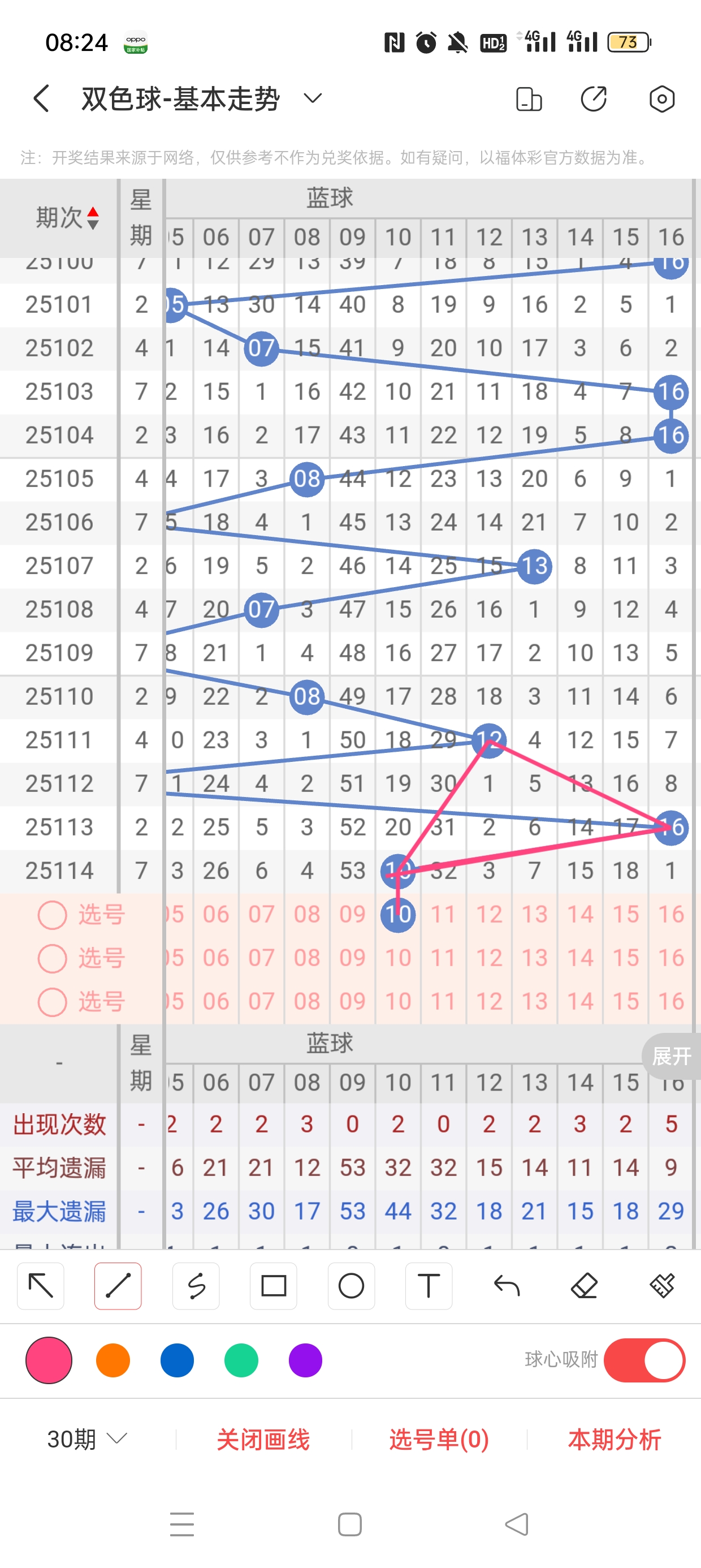This screenshot has width=701, height=1568.
Task: Tap 关闭画线 to exit drawing mode
Action: (263, 1439)
